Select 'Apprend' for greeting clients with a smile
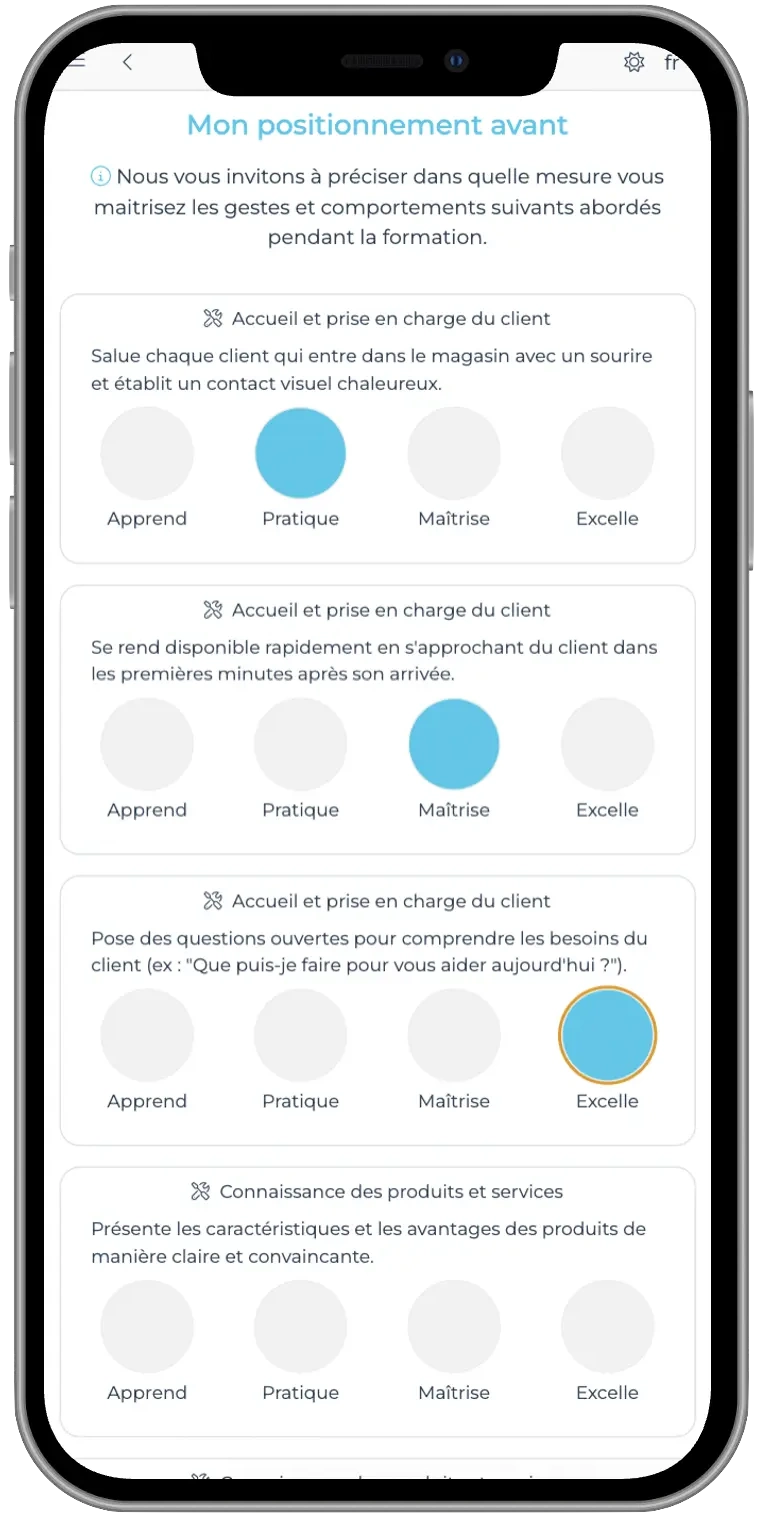 [147, 453]
